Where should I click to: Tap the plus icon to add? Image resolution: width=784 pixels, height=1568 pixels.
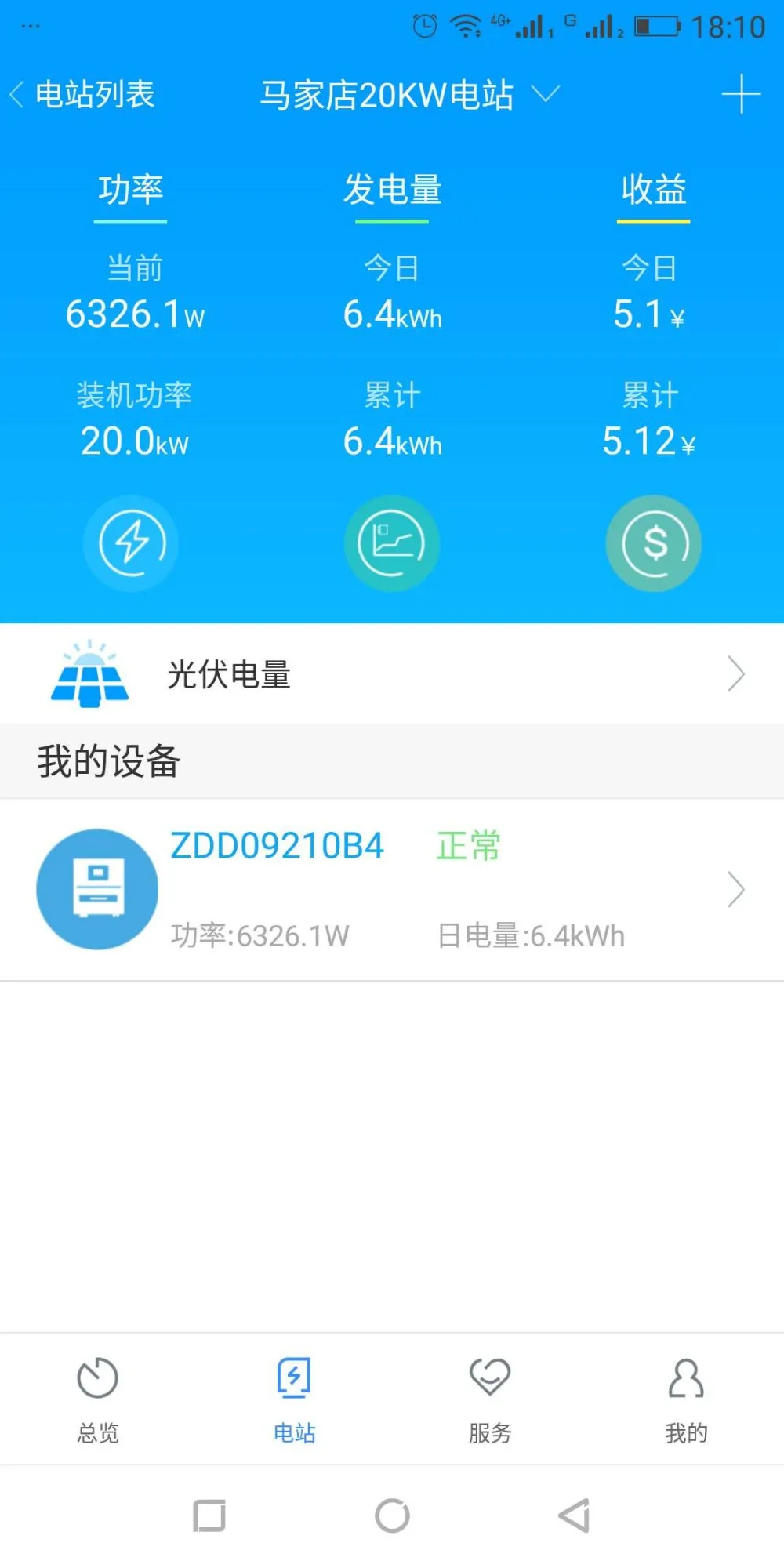click(740, 95)
